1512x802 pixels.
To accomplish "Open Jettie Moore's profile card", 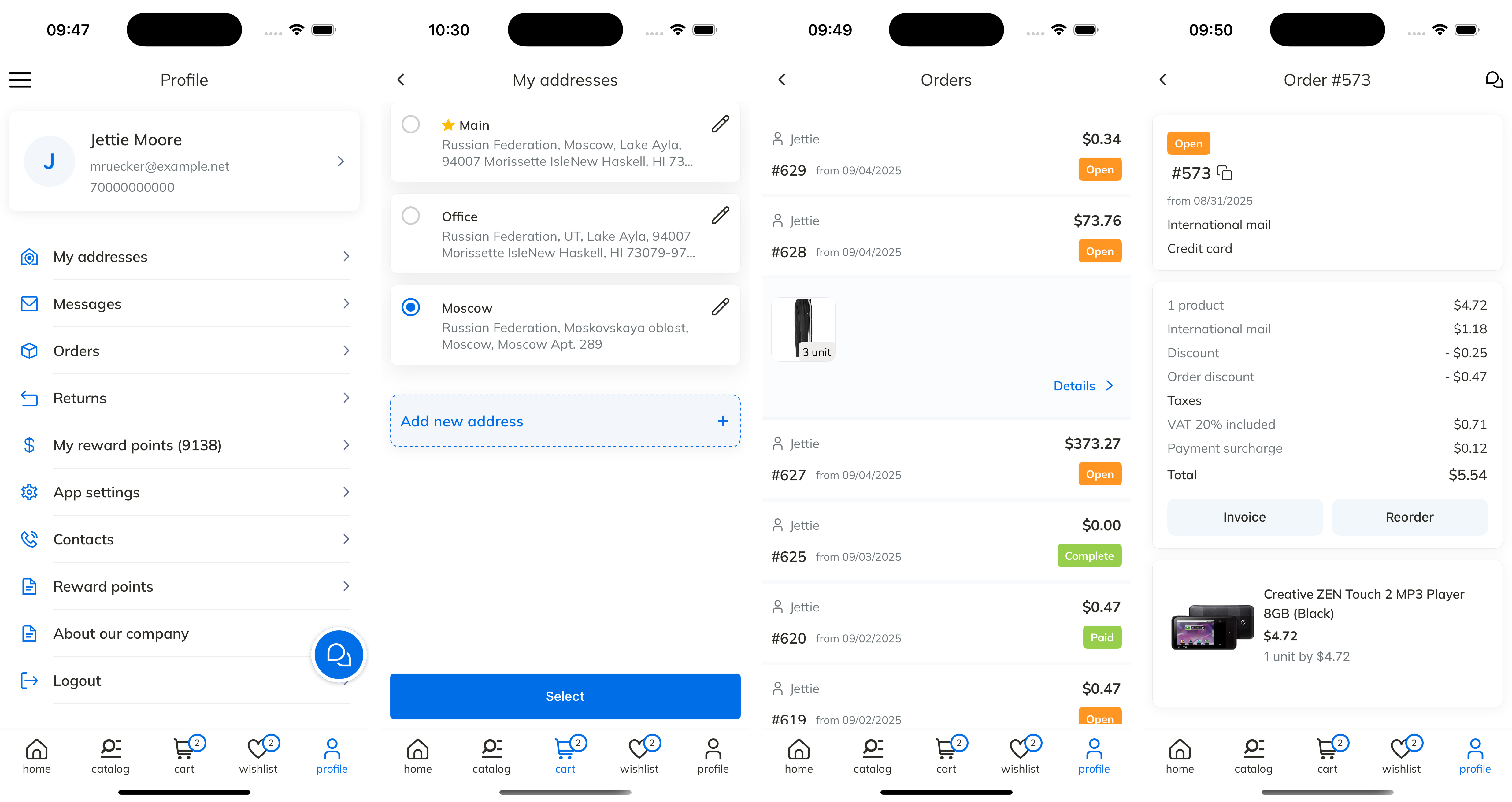I will point(184,162).
